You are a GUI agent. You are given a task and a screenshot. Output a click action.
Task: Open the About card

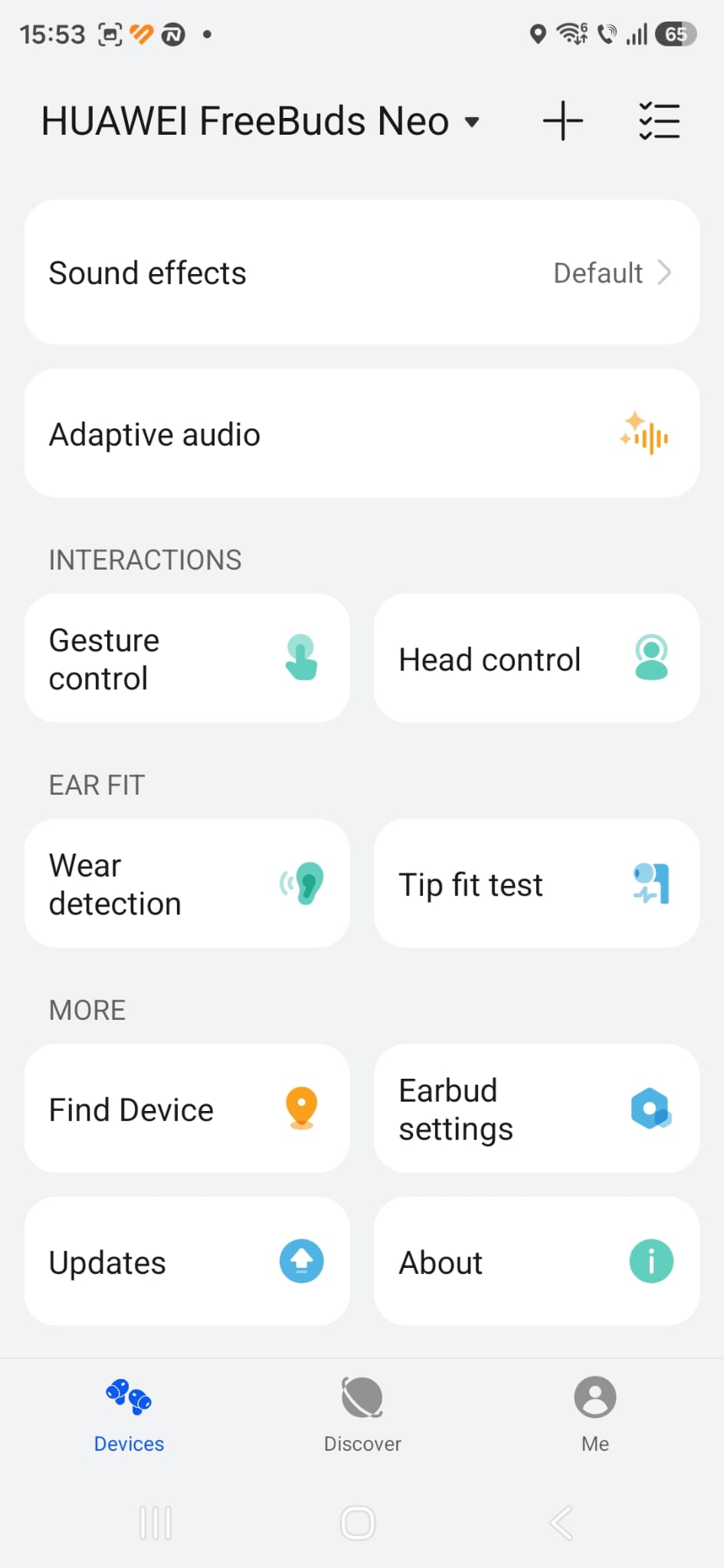point(536,1262)
